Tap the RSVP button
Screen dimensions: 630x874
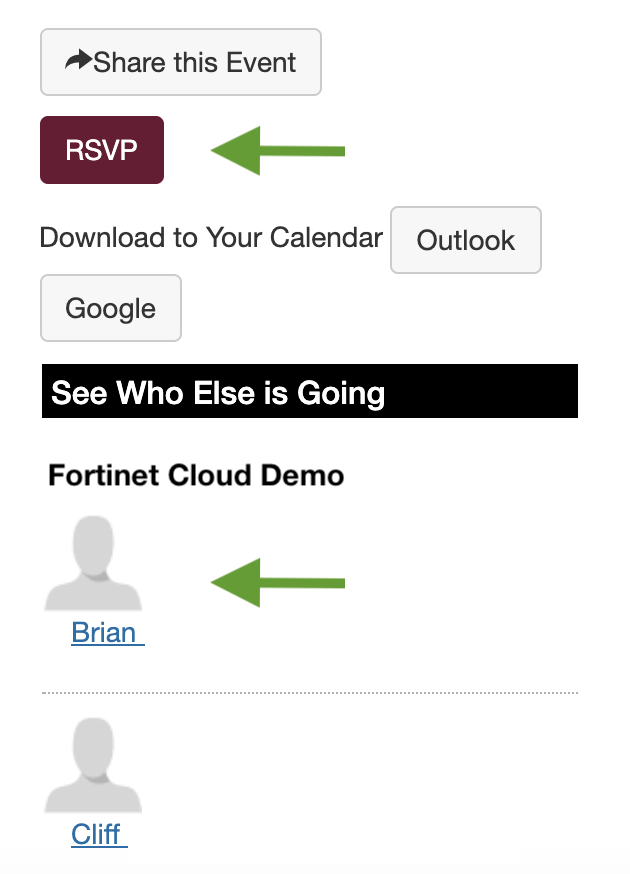coord(101,150)
